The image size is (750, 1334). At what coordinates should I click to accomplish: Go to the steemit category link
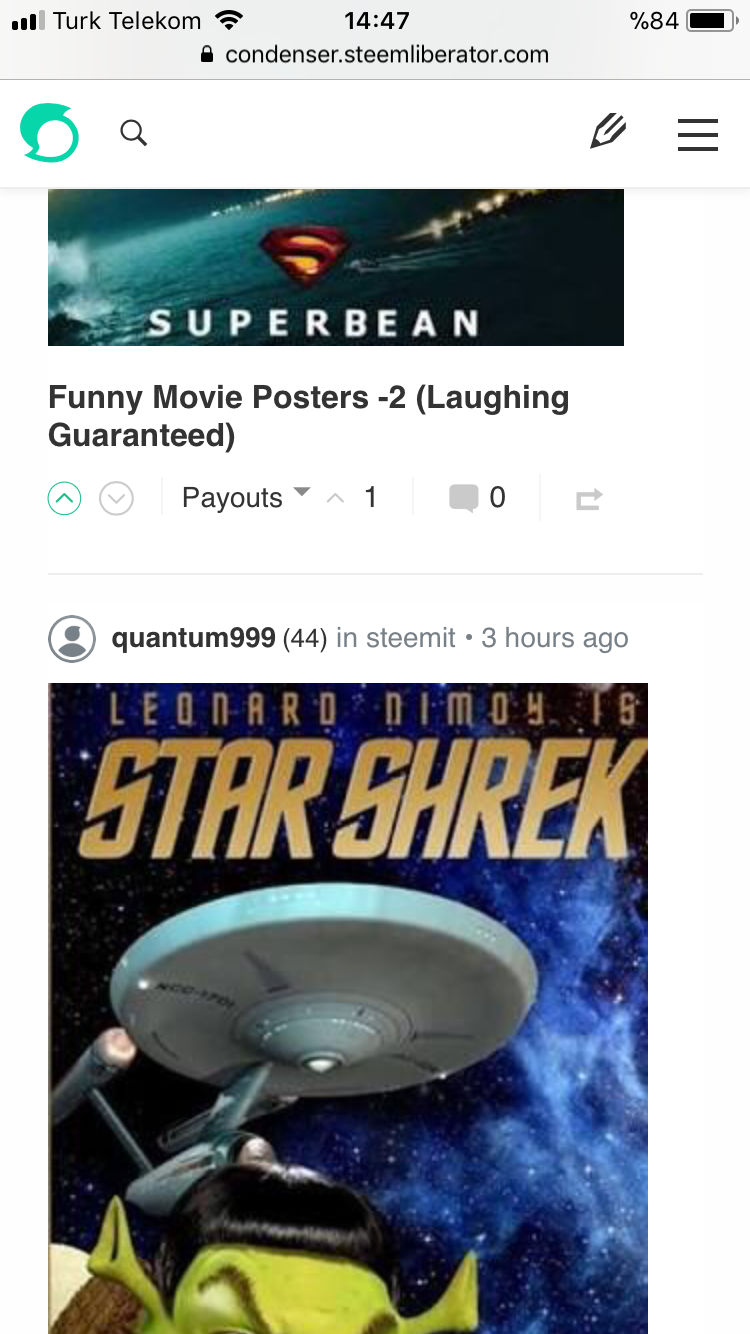[x=411, y=638]
